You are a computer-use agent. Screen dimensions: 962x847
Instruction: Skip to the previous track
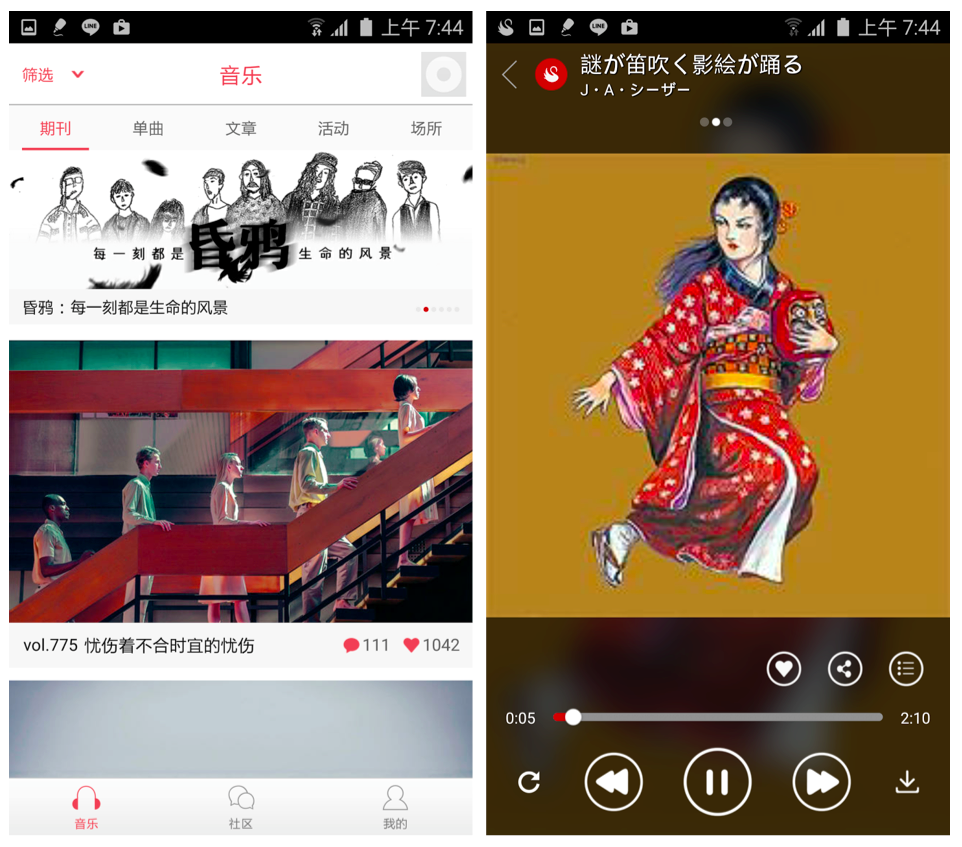click(x=613, y=782)
